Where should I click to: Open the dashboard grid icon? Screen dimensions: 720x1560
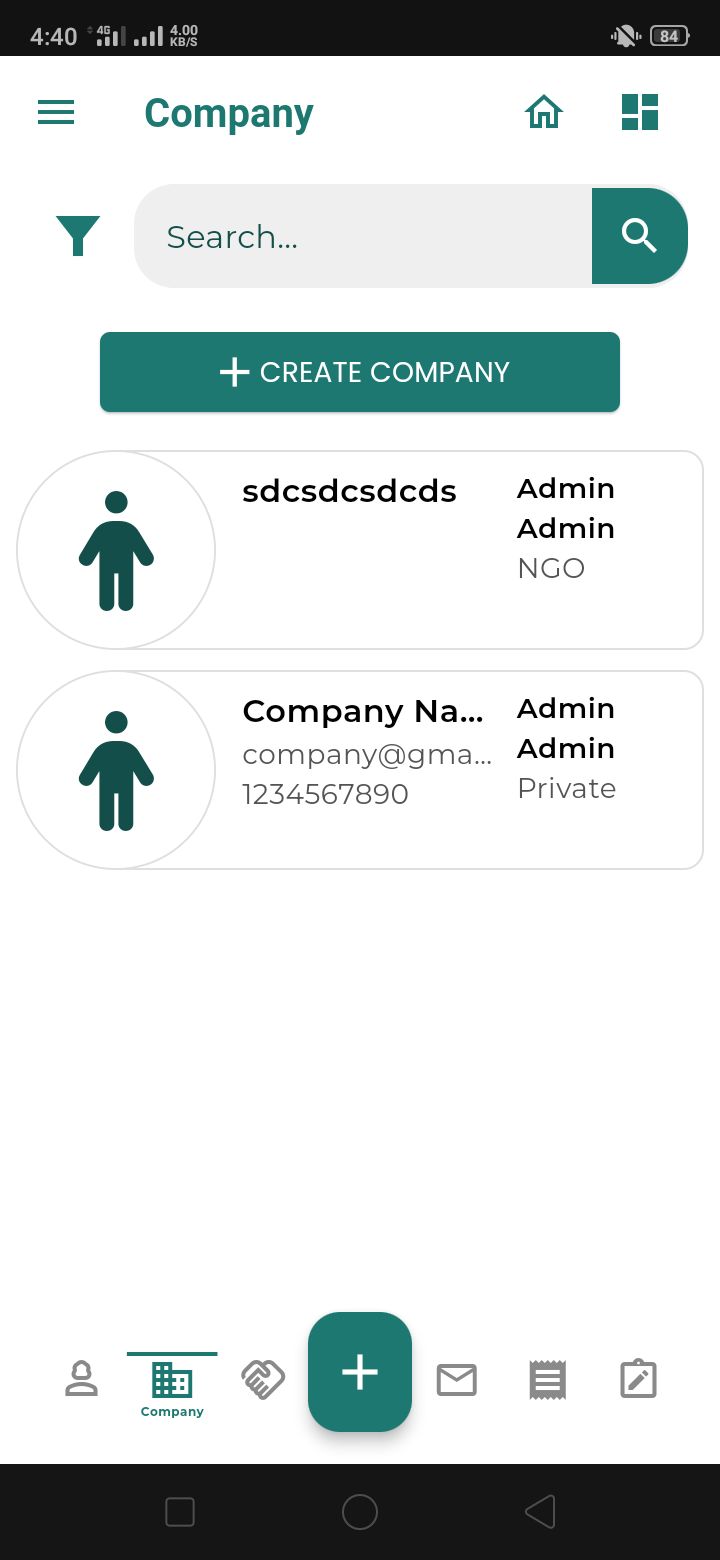(640, 113)
